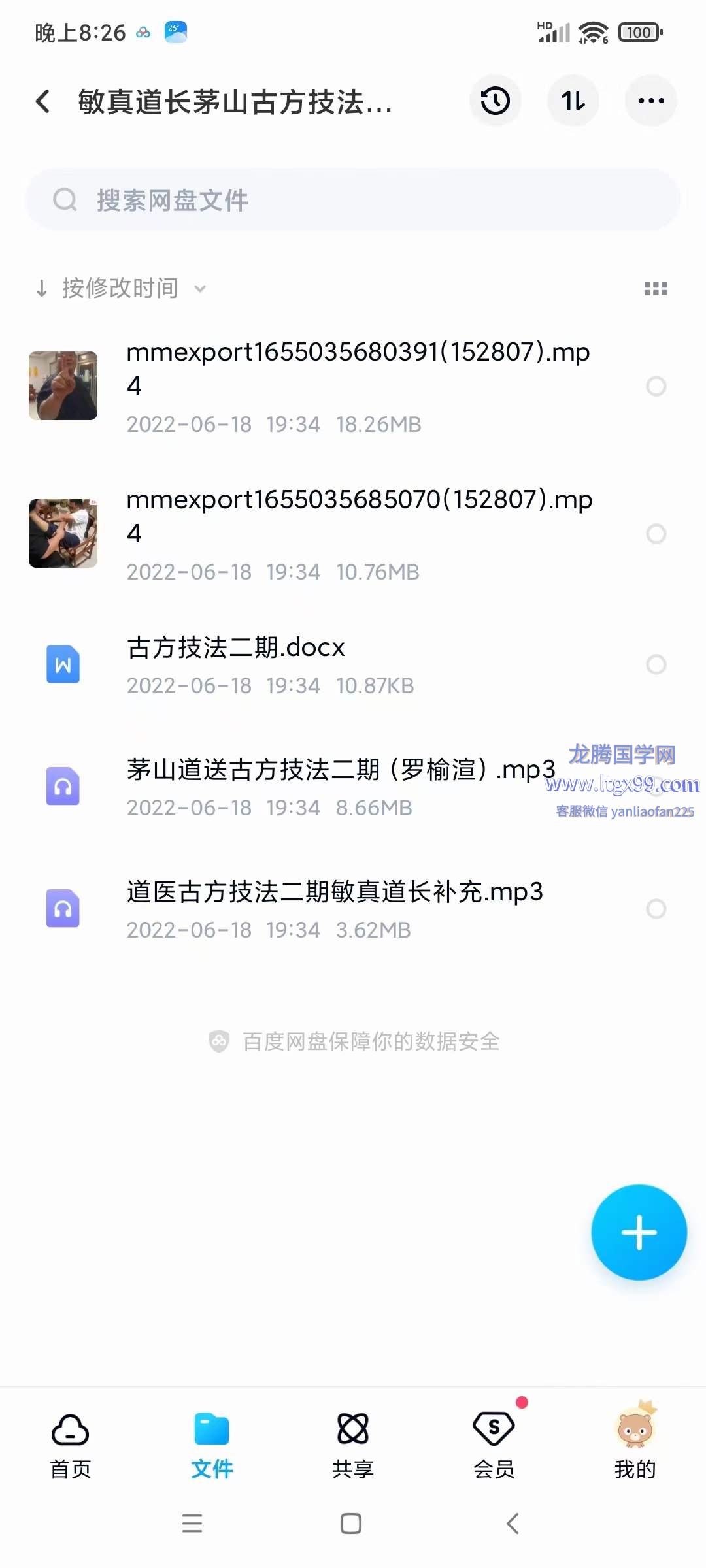Open the transfer list arrows icon
This screenshot has height=1568, width=706.
[x=573, y=101]
